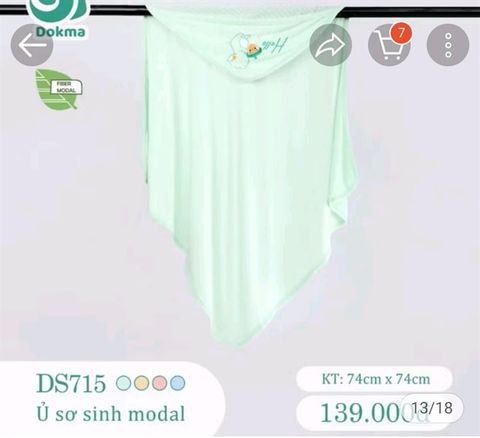Viewport: 480px width, 438px height.
Task: Open the three-dot overflow menu
Action: [x=448, y=45]
